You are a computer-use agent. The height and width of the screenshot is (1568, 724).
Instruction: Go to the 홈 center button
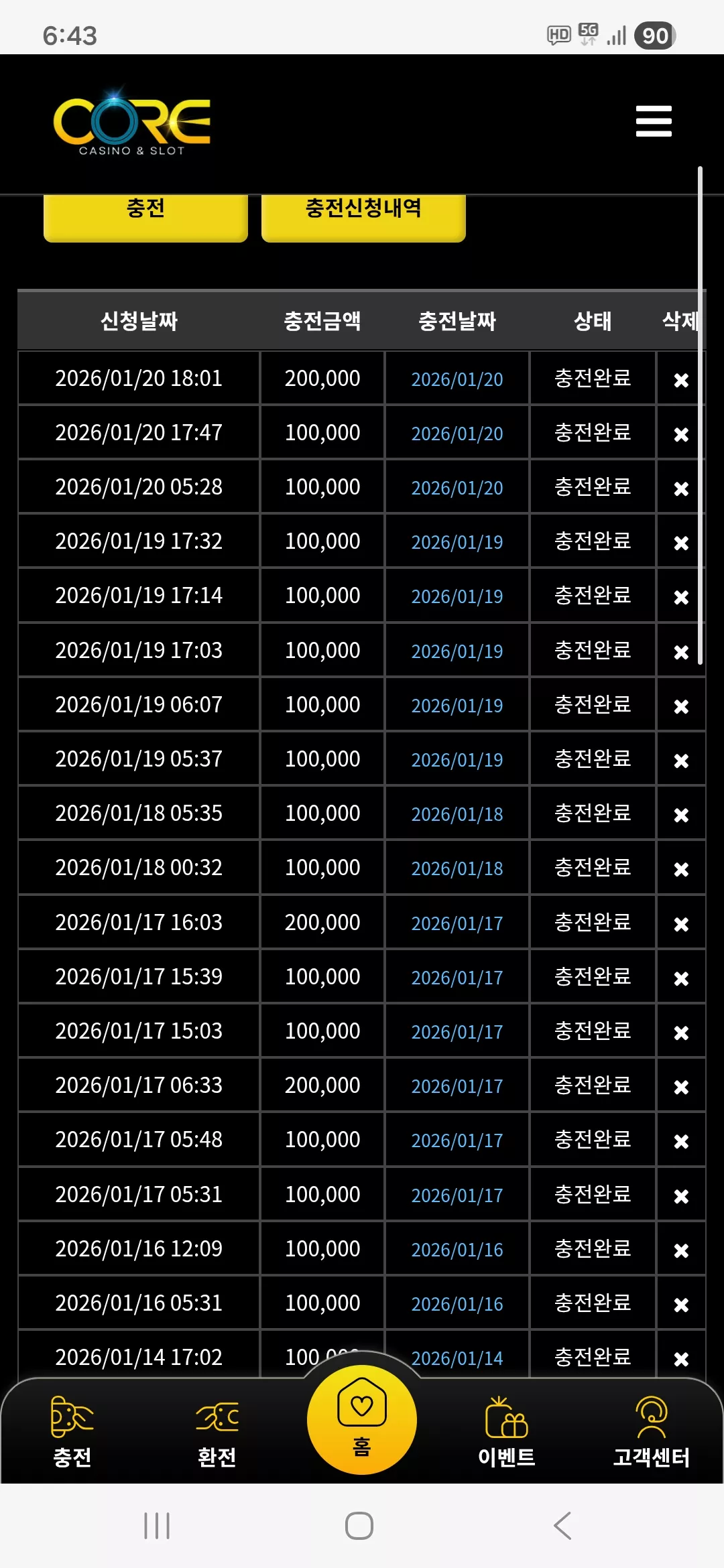pos(362,1419)
